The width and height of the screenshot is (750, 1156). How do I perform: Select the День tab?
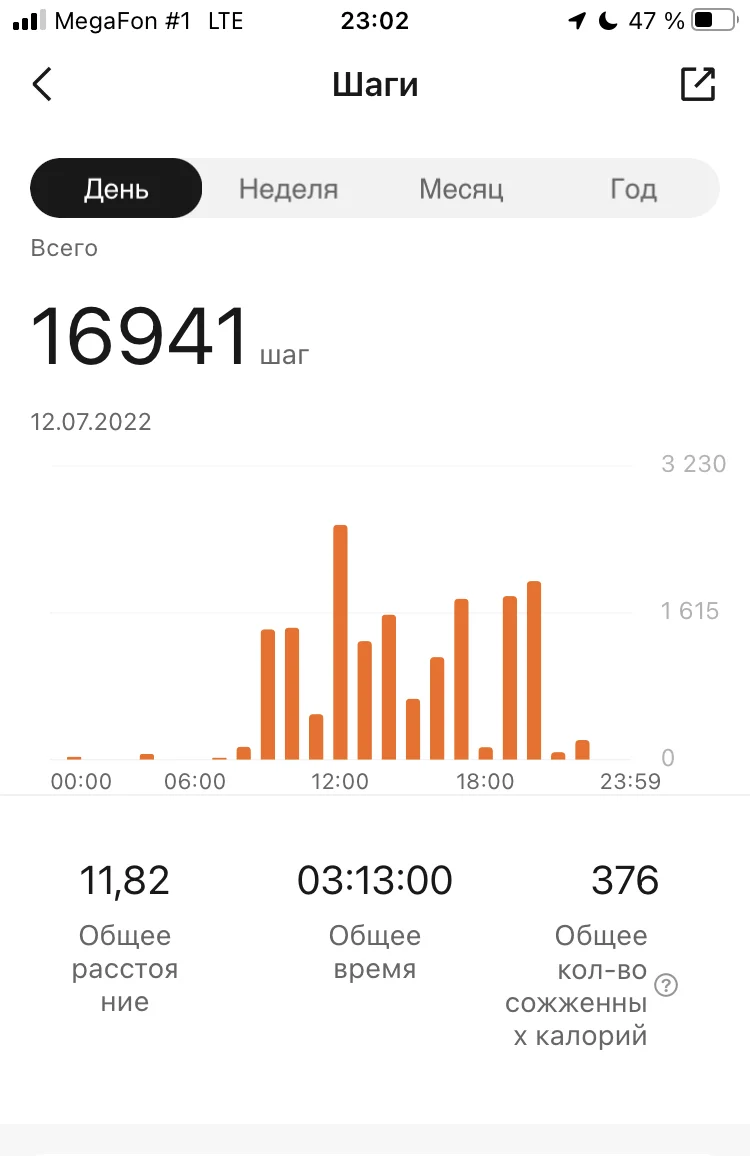[x=116, y=189]
